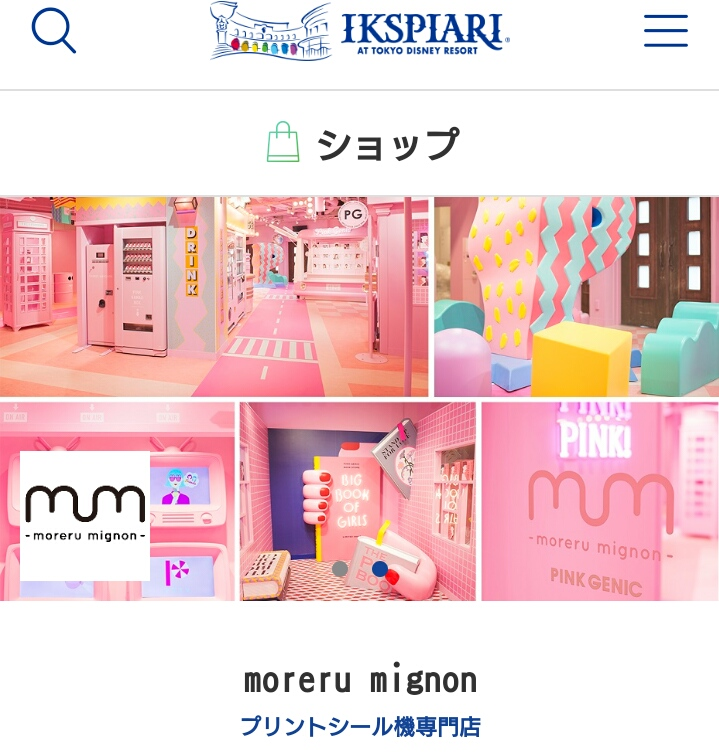Screen dimensions: 719x754
Task: Open the hamburger menu
Action: click(x=665, y=31)
